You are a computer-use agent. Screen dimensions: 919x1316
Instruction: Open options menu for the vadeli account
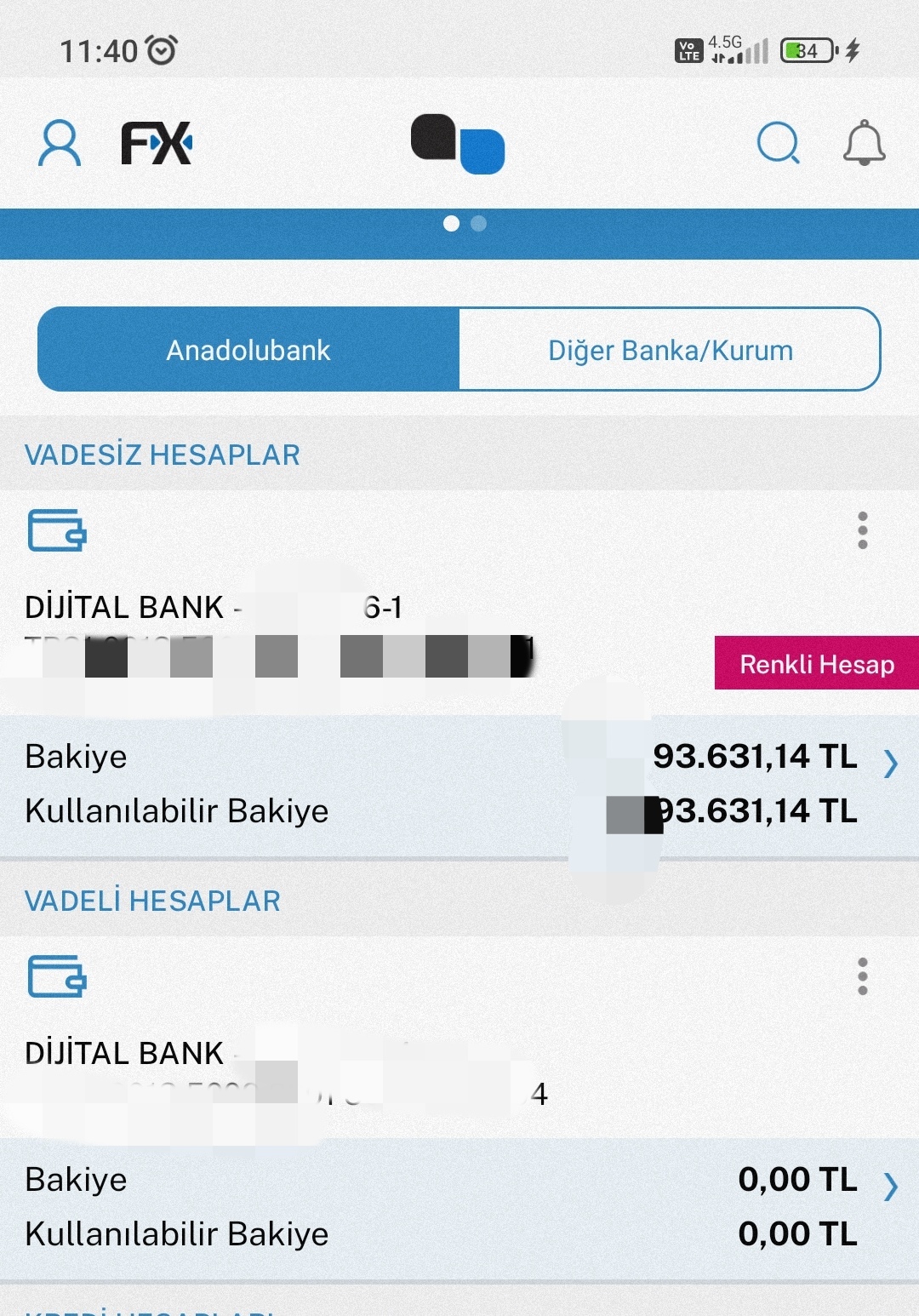[862, 976]
